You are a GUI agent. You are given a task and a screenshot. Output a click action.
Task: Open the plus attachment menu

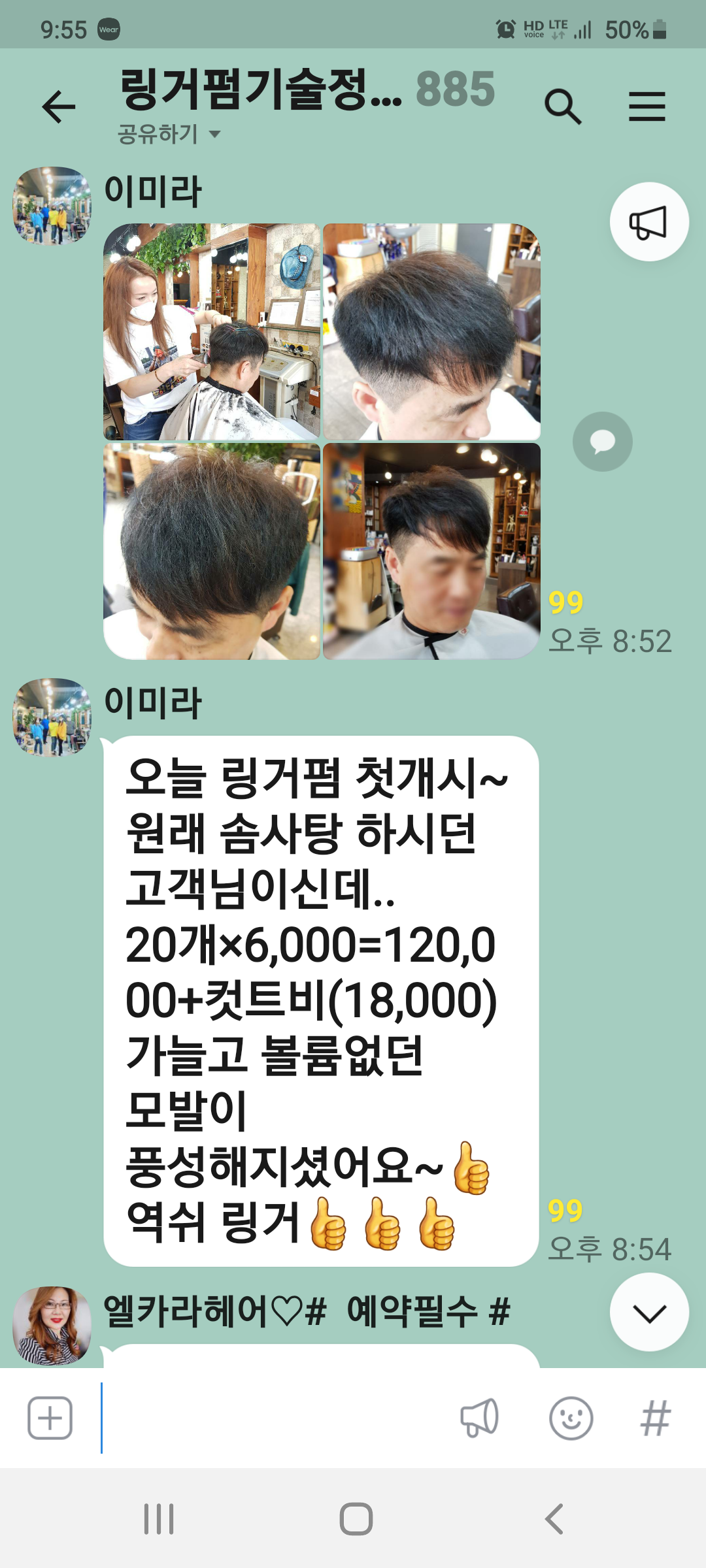pyautogui.click(x=50, y=1418)
